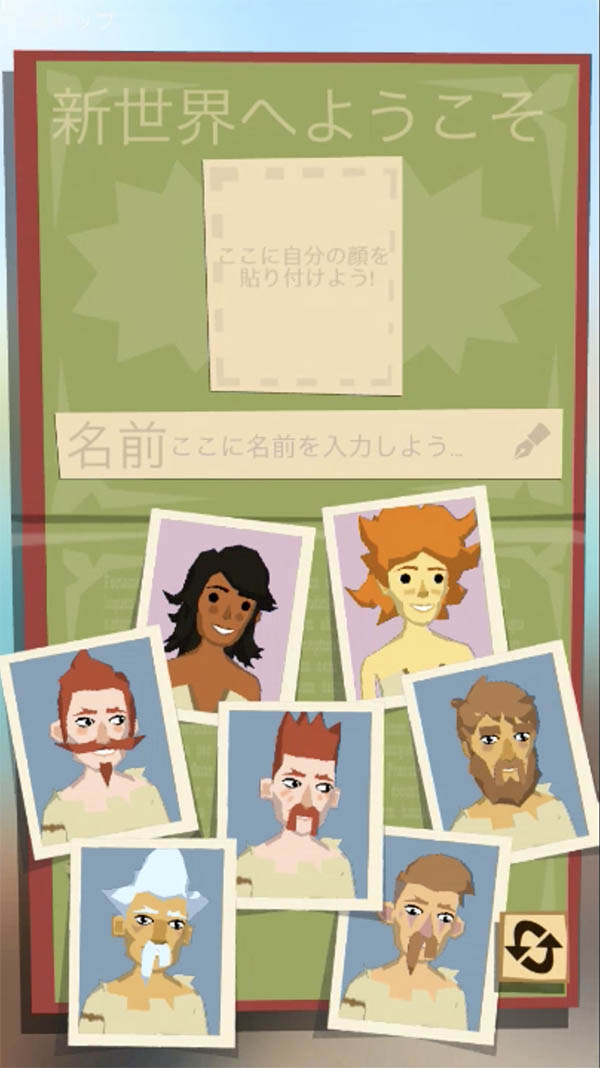
Task: Shuffle the character portraits
Action: 534,947
